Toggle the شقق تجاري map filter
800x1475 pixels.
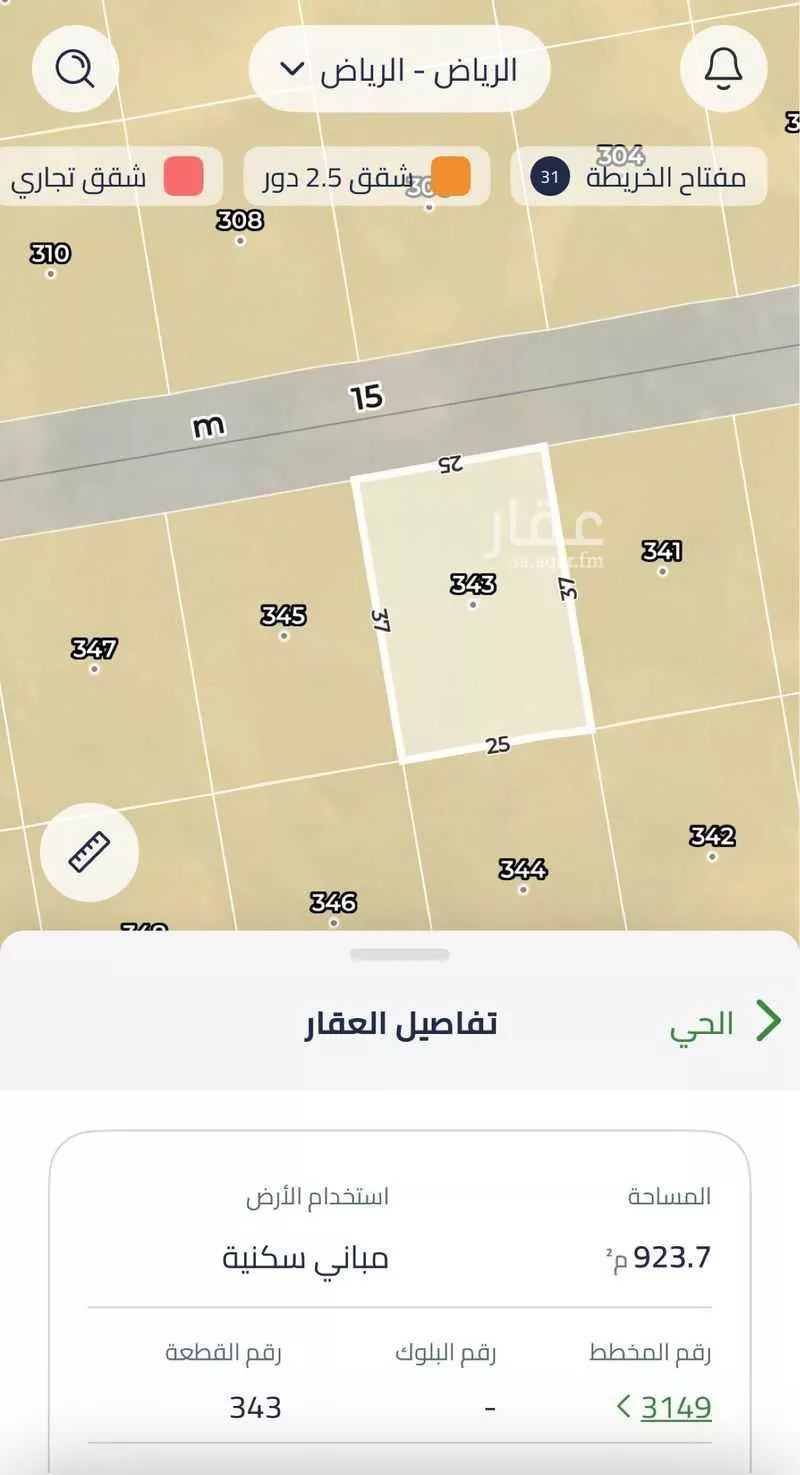(x=110, y=176)
